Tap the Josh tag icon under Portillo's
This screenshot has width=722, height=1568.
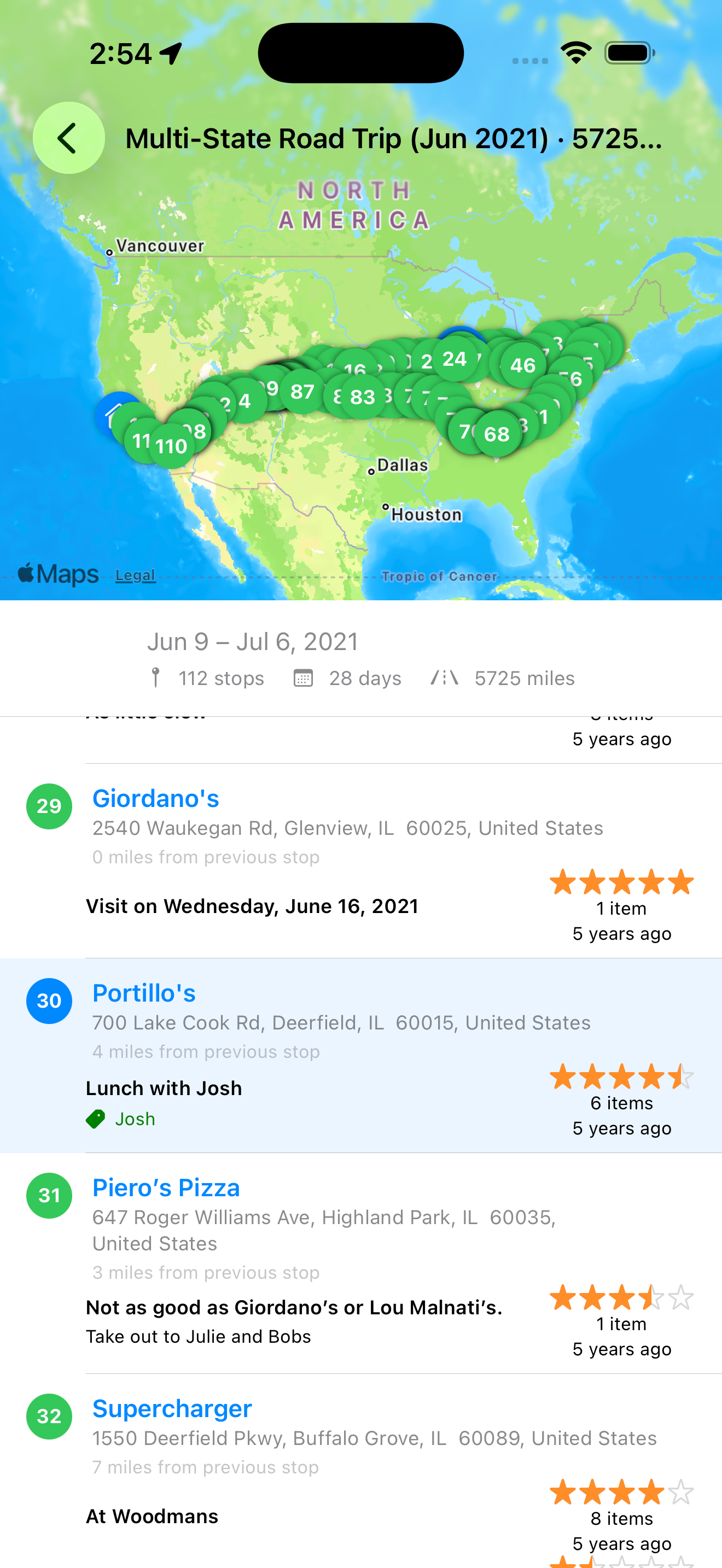tap(96, 1119)
